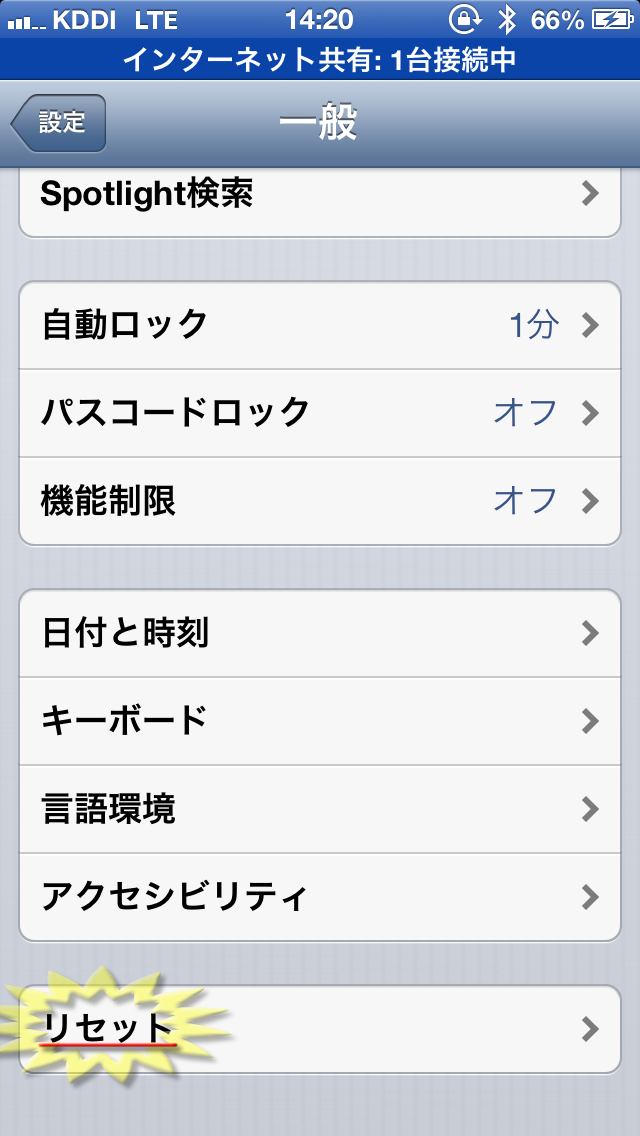The image size is (640, 1136).
Task: Open アクセシビリティ settings
Action: coord(320,897)
